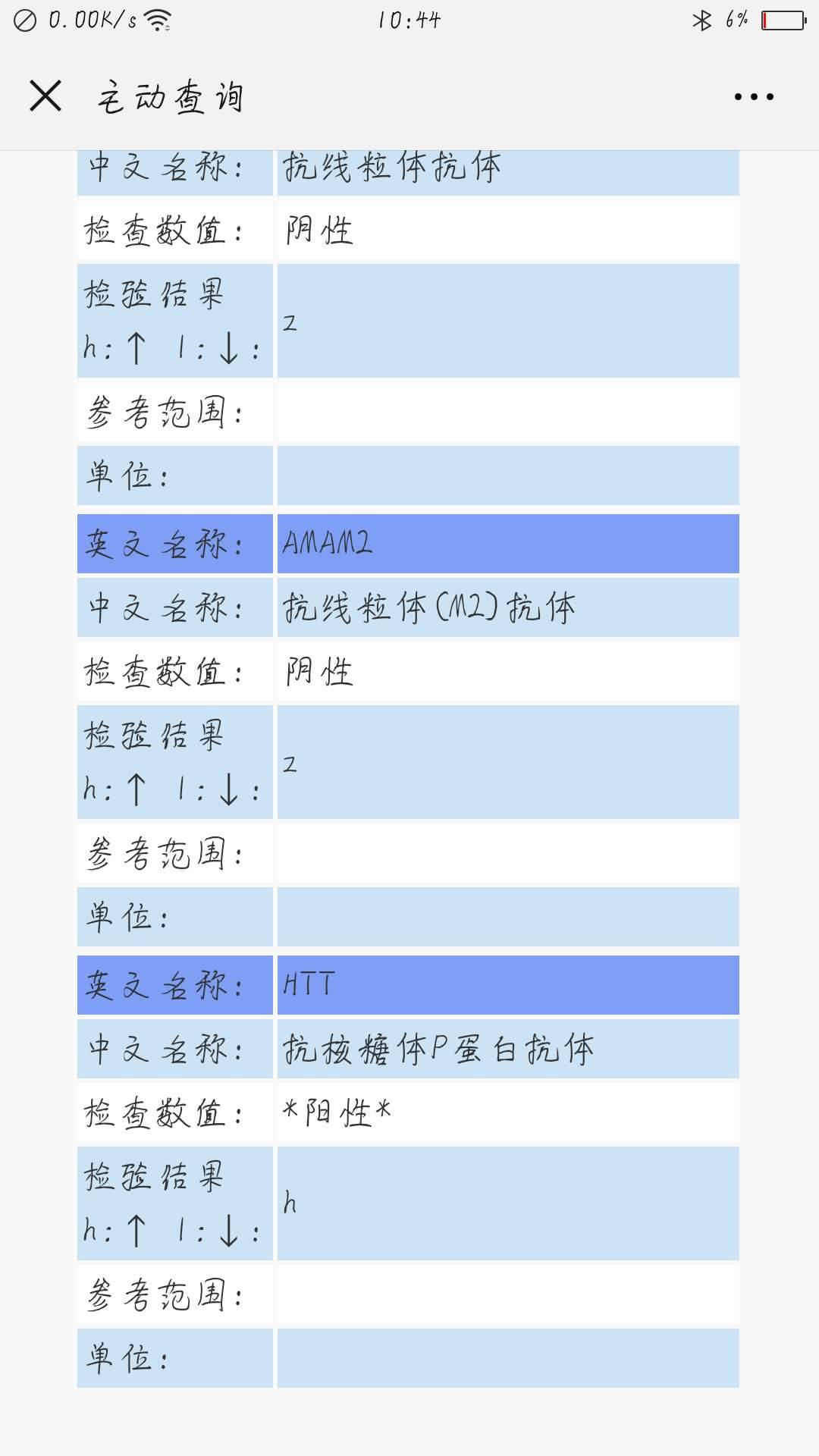This screenshot has width=819, height=1456.
Task: Tap the Bluetooth status icon
Action: 701,21
